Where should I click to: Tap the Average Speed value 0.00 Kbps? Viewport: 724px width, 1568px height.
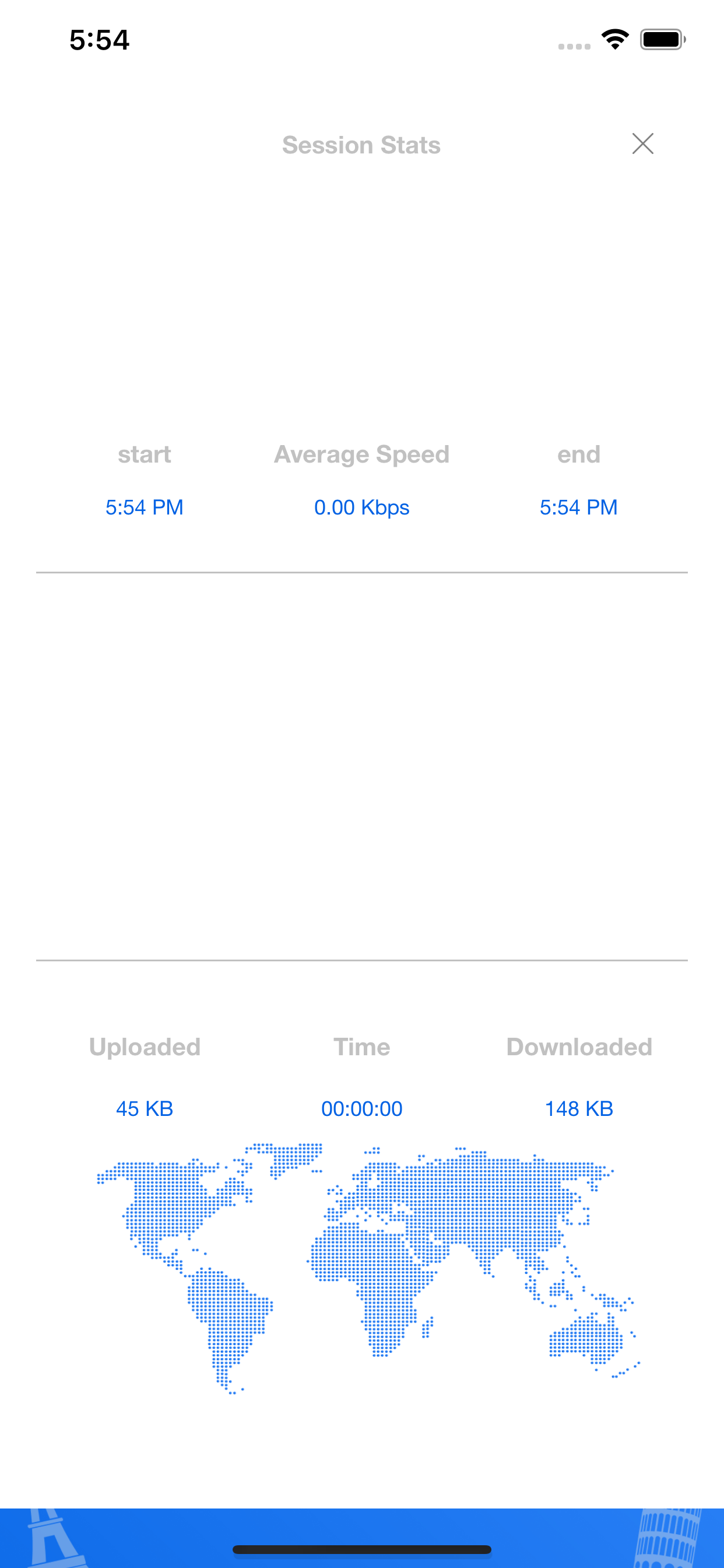point(361,507)
